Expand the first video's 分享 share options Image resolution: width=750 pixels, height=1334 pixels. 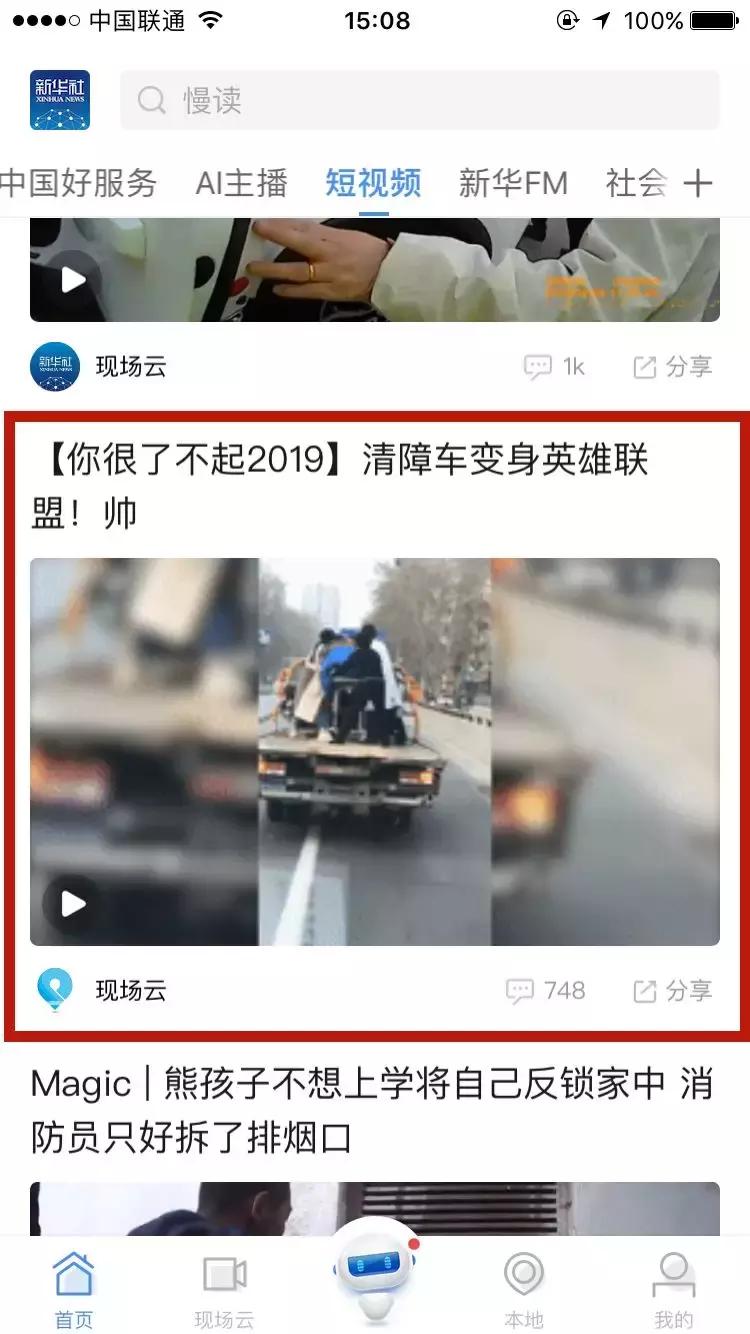[672, 366]
